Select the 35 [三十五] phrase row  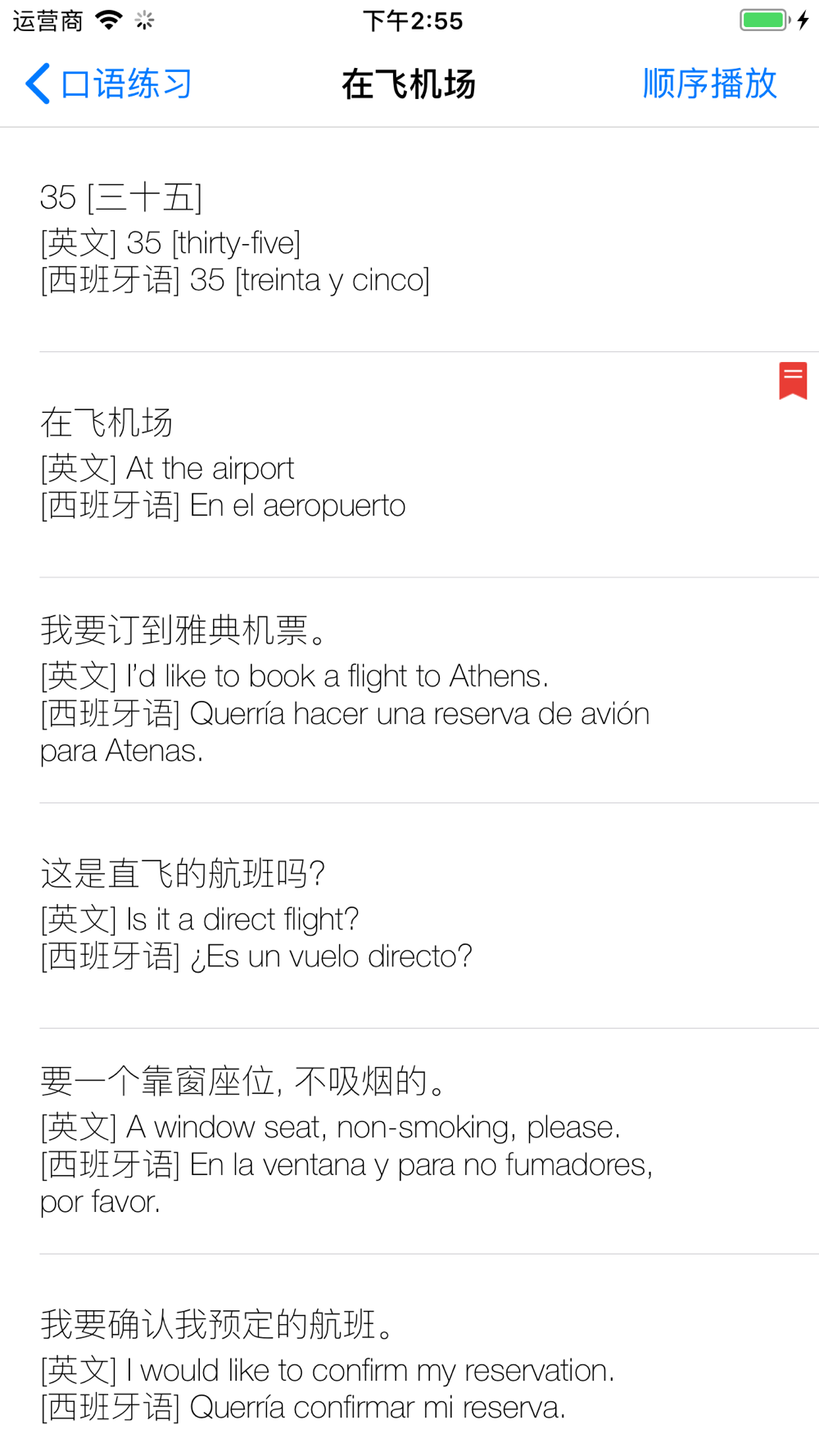409,240
